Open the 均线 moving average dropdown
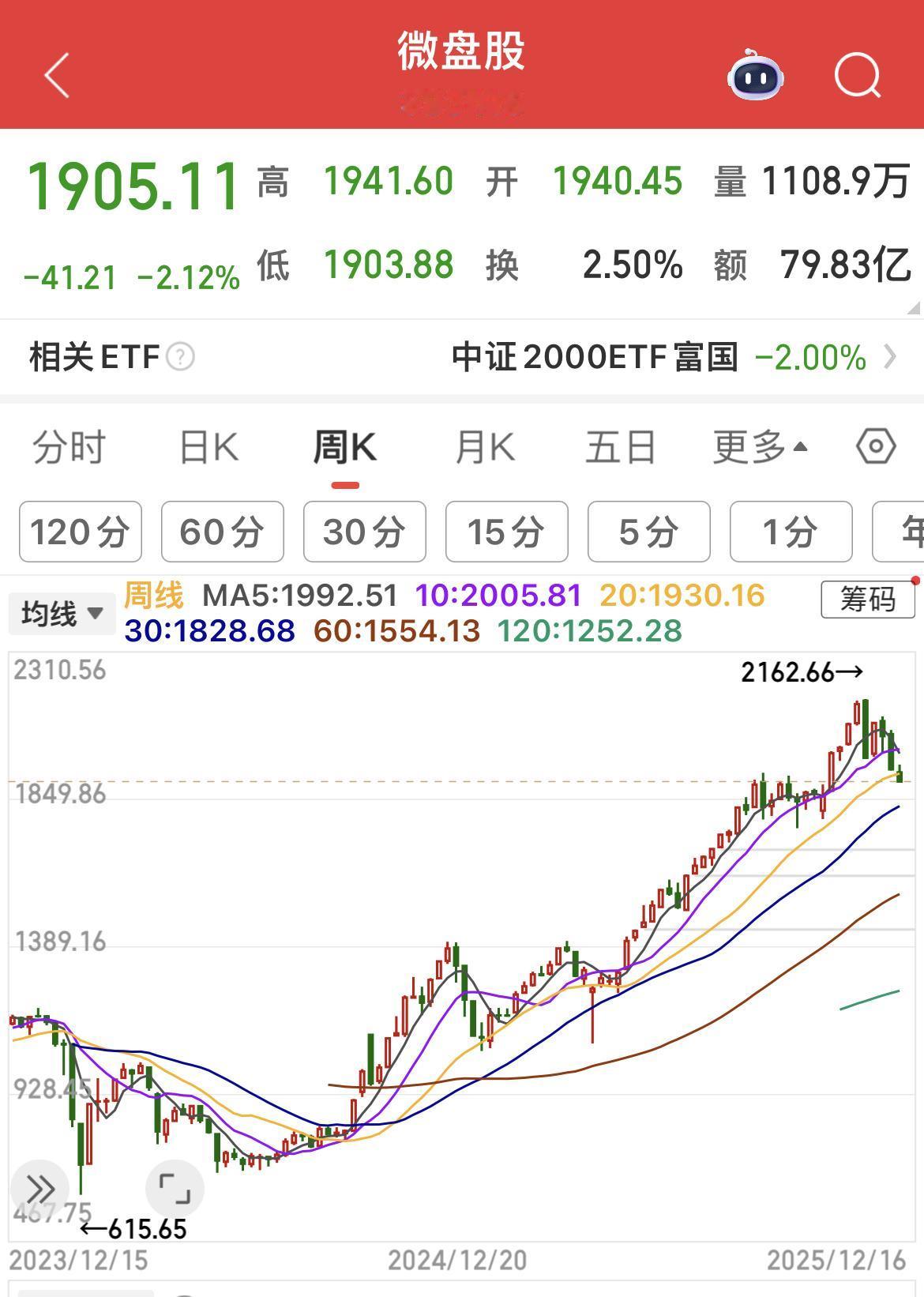Image resolution: width=924 pixels, height=1297 pixels. tap(62, 612)
